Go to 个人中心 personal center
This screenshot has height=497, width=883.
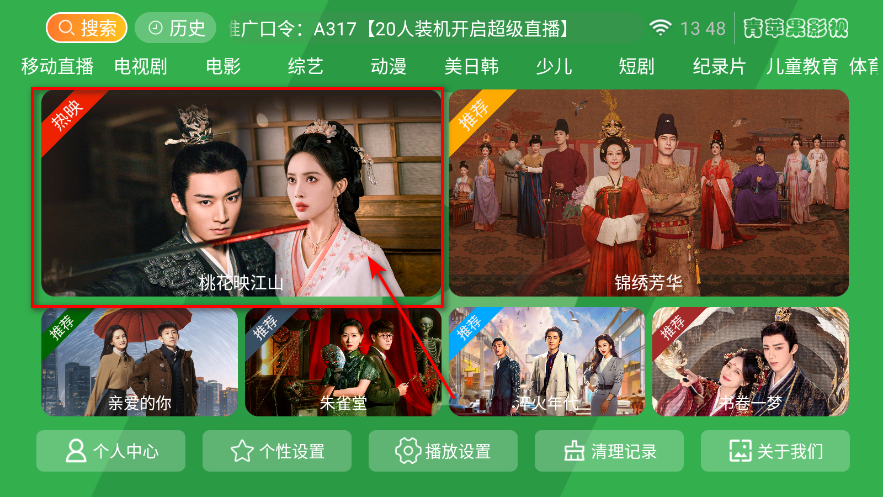[x=111, y=451]
